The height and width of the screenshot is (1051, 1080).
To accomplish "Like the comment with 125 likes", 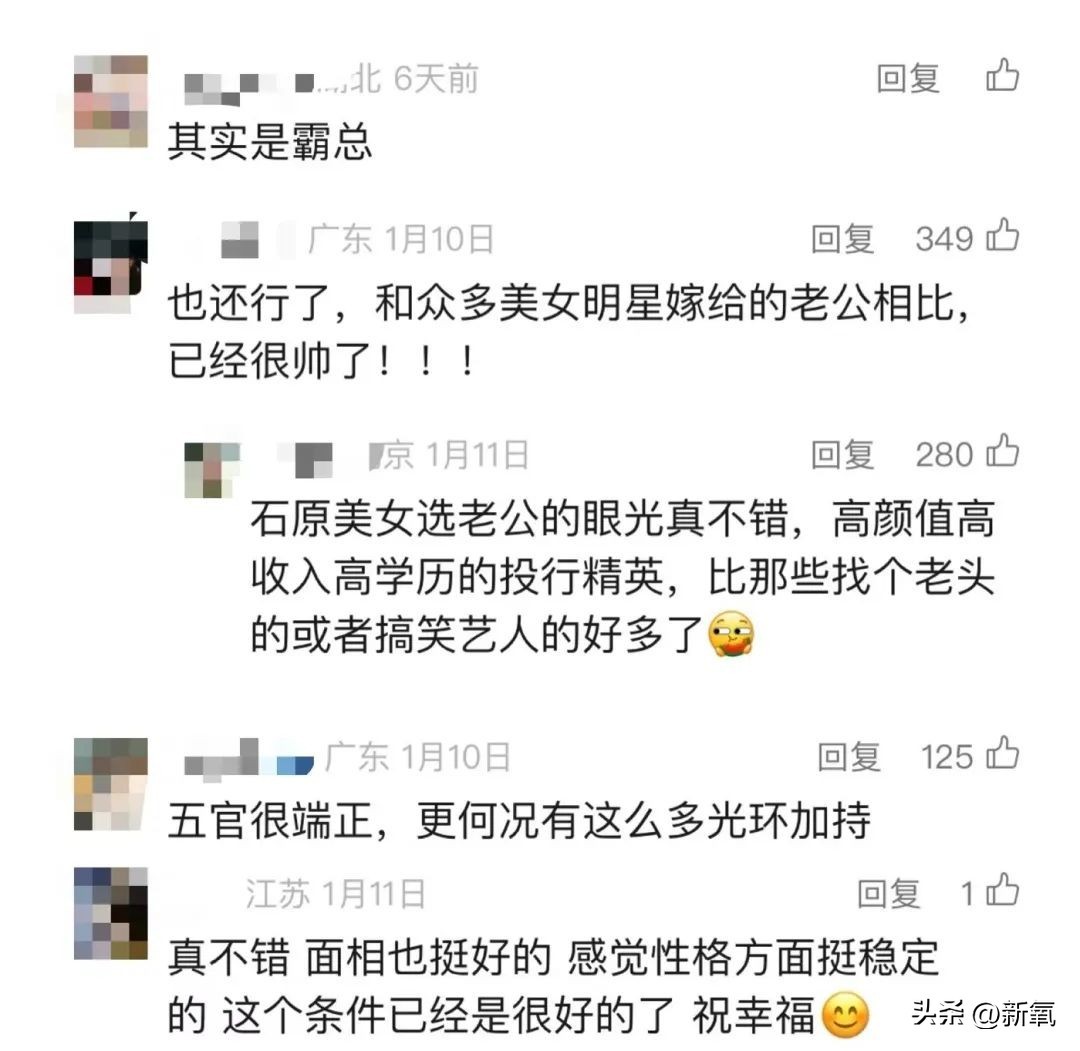I will pyautogui.click(x=1002, y=755).
